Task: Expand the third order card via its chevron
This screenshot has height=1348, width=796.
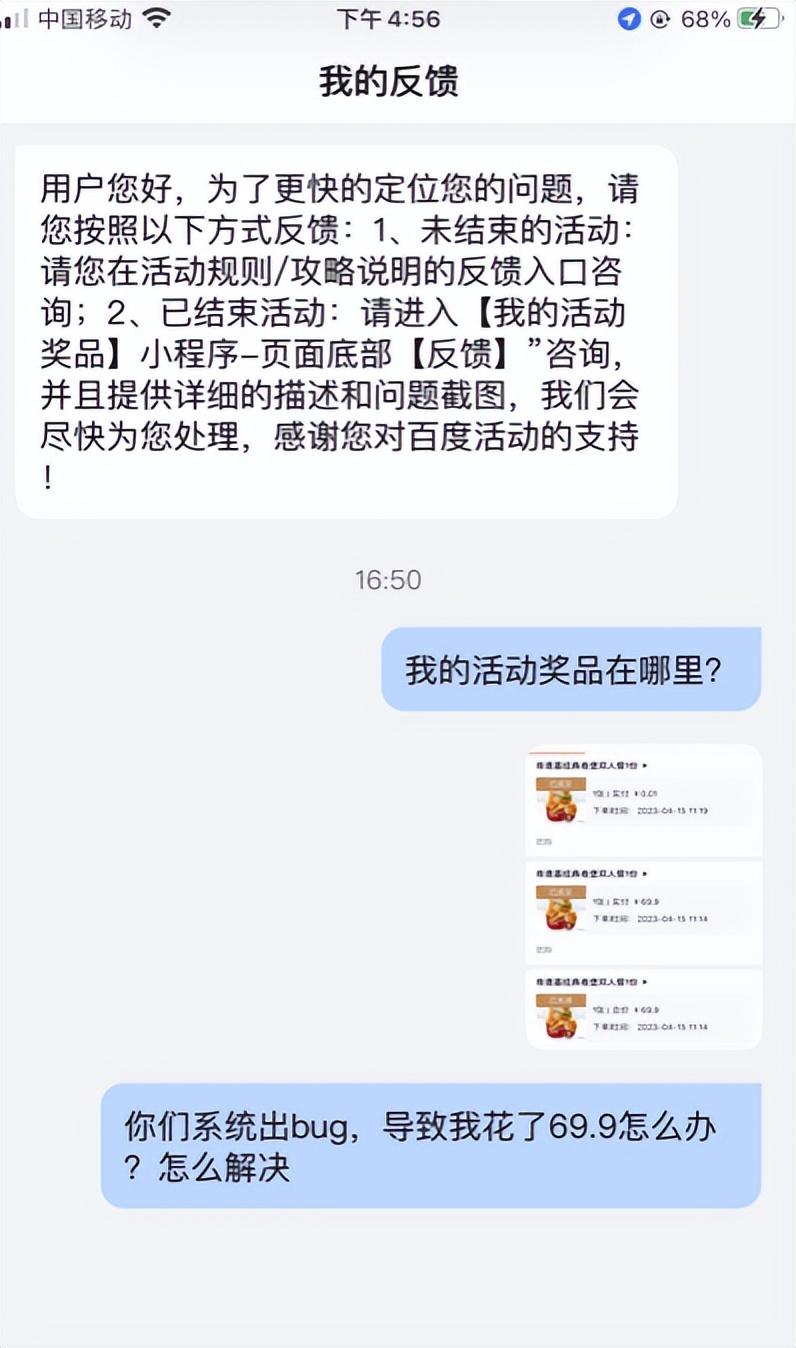Action: point(647,981)
